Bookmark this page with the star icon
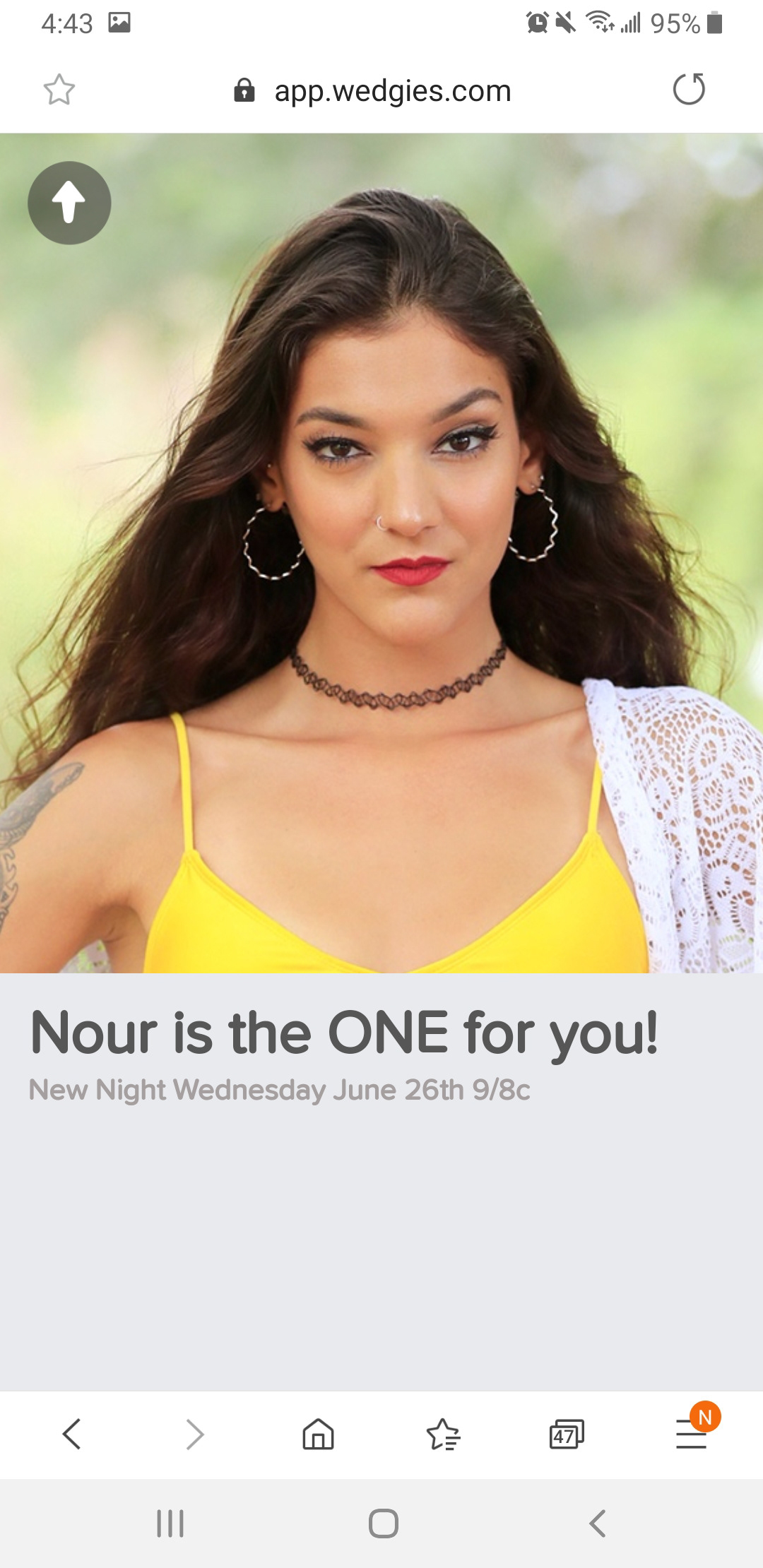 (59, 90)
